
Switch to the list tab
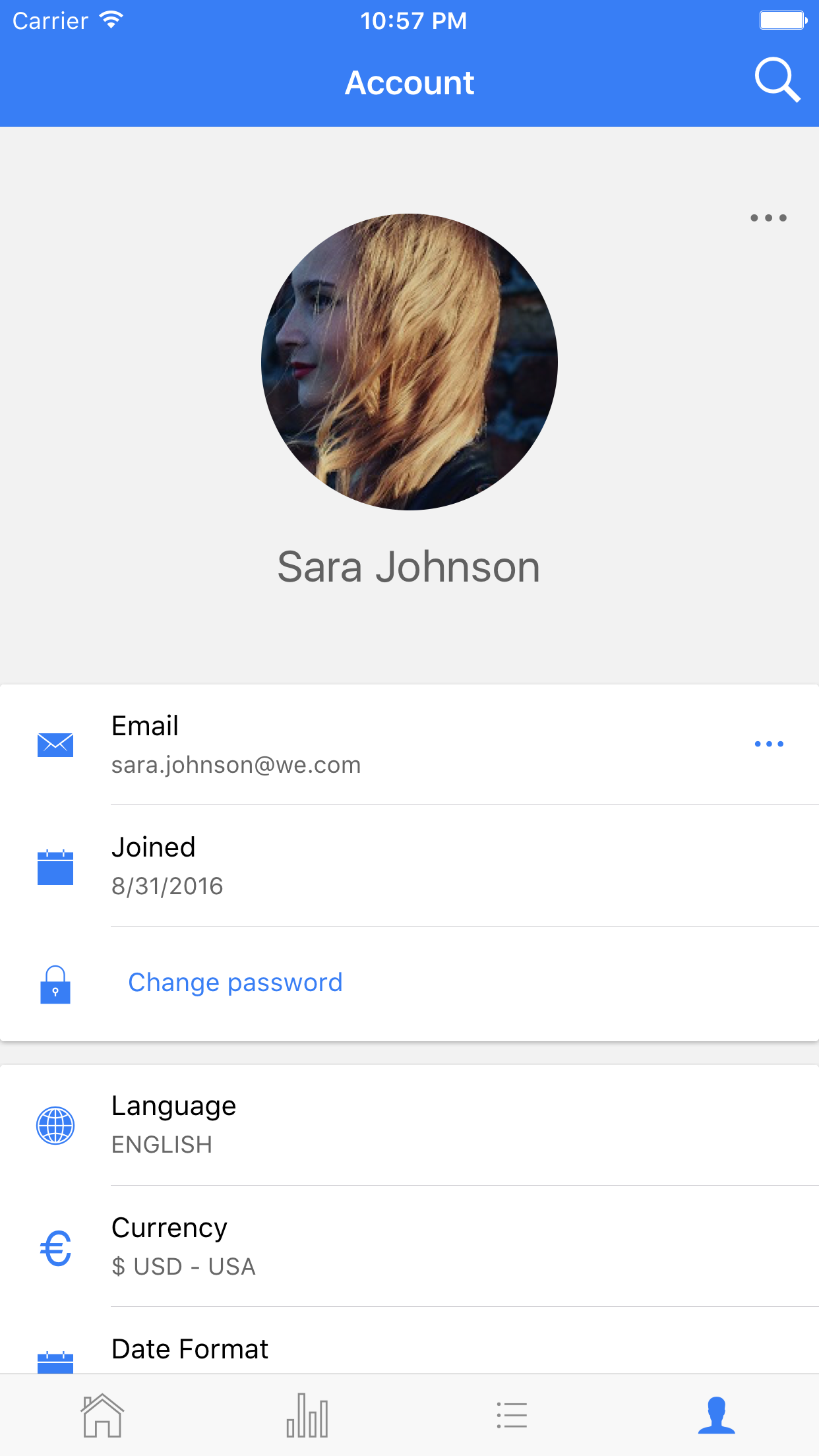[x=512, y=1415]
